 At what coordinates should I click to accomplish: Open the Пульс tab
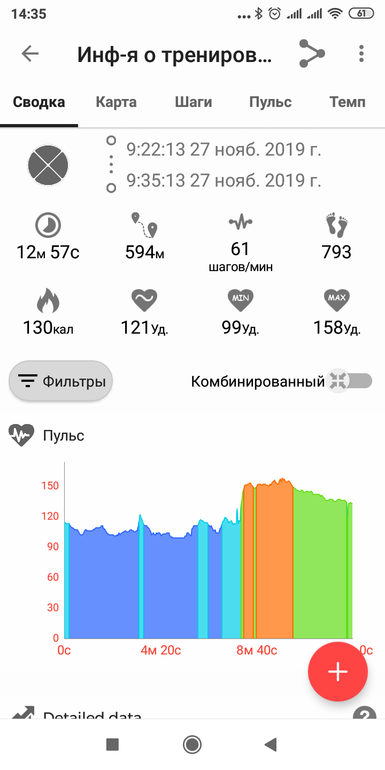pos(270,102)
